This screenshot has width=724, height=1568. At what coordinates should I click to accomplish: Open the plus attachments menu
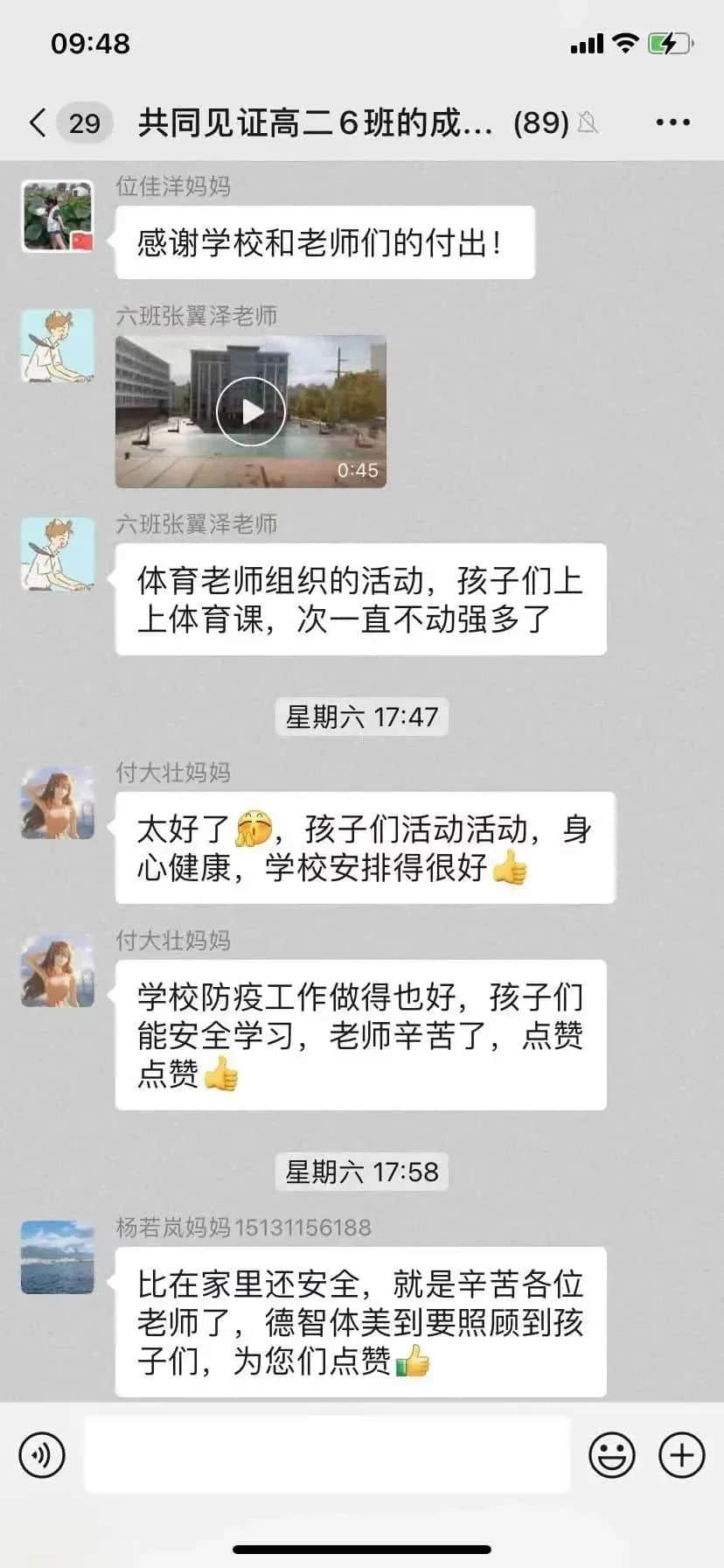point(681,1455)
